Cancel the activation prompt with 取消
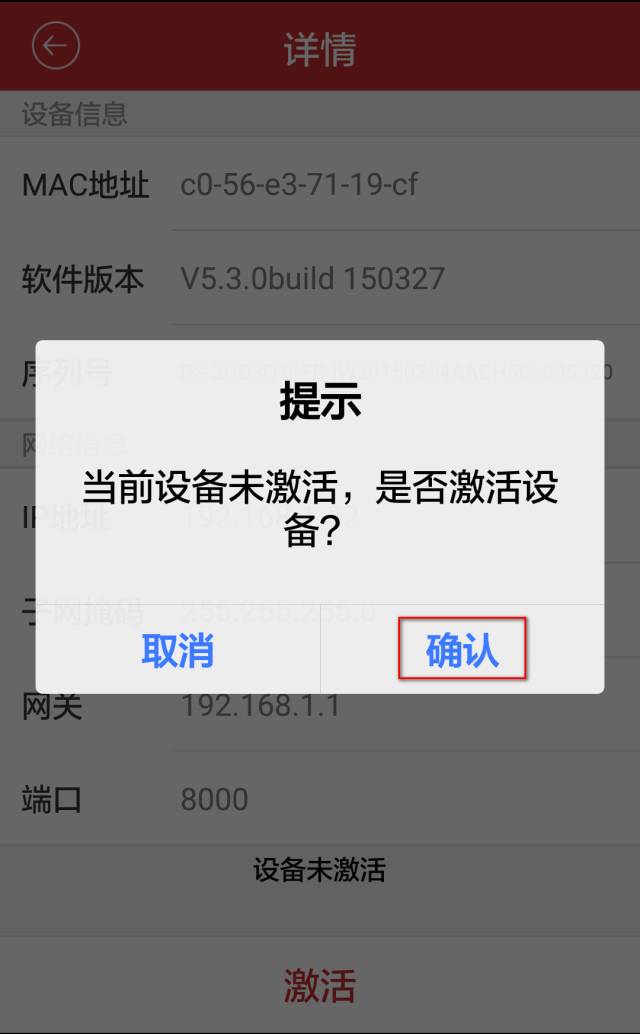The height and width of the screenshot is (1034, 640). [x=178, y=650]
